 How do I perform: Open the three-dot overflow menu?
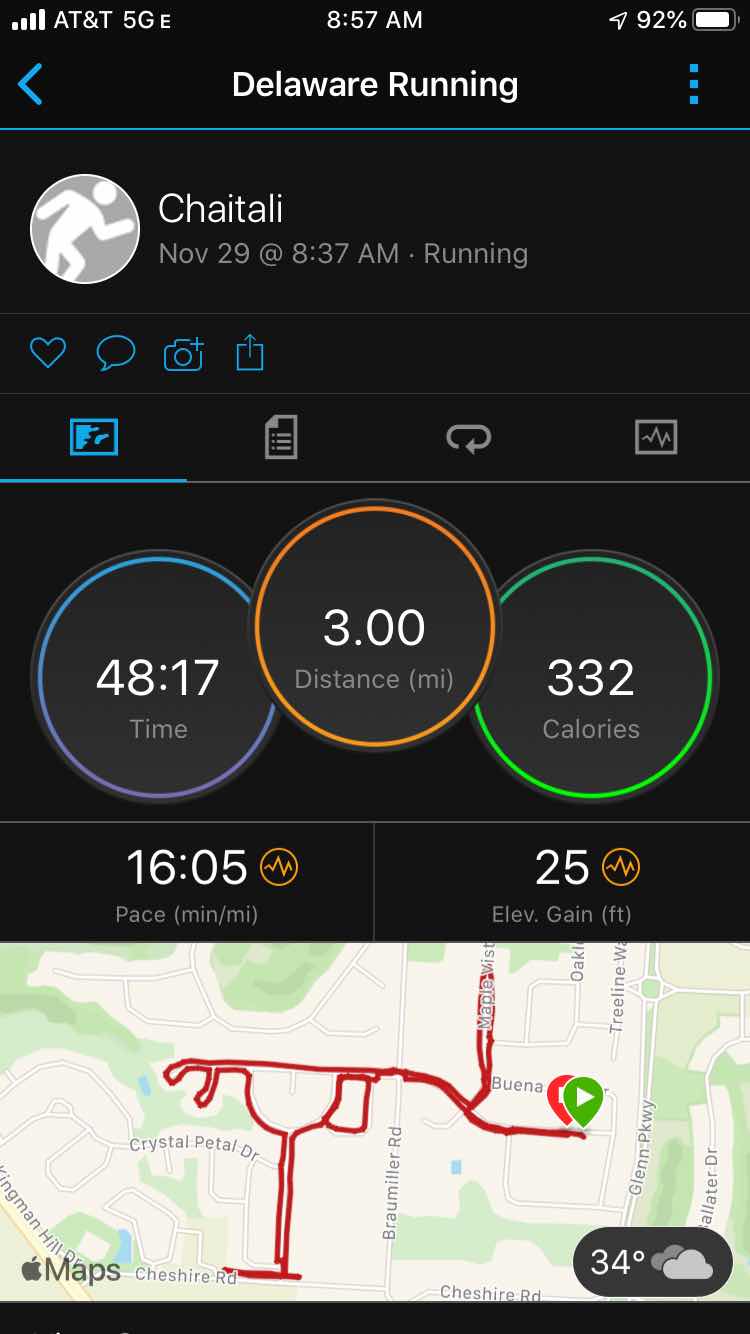(694, 85)
